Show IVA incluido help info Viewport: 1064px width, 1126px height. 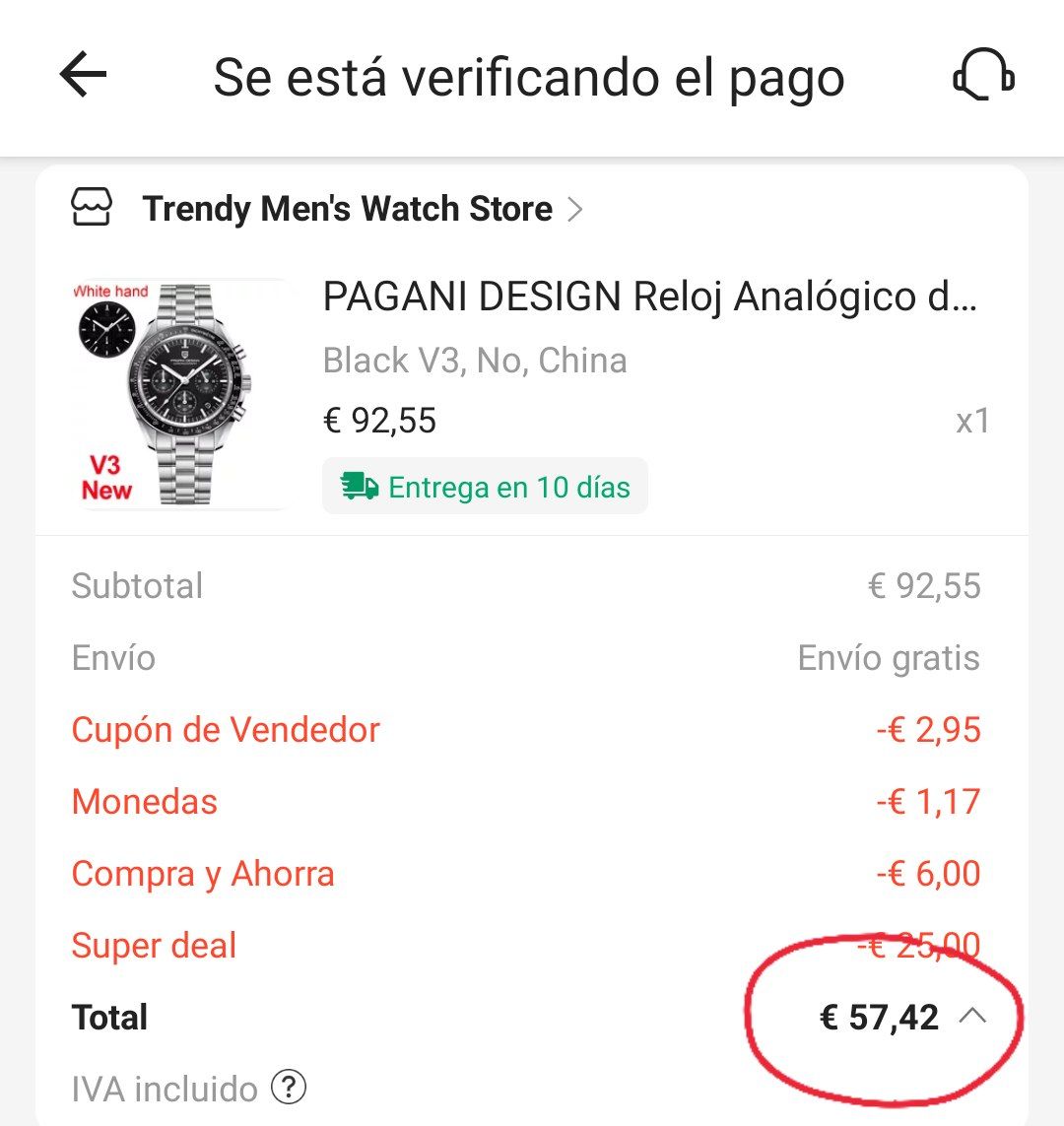pos(289,1088)
